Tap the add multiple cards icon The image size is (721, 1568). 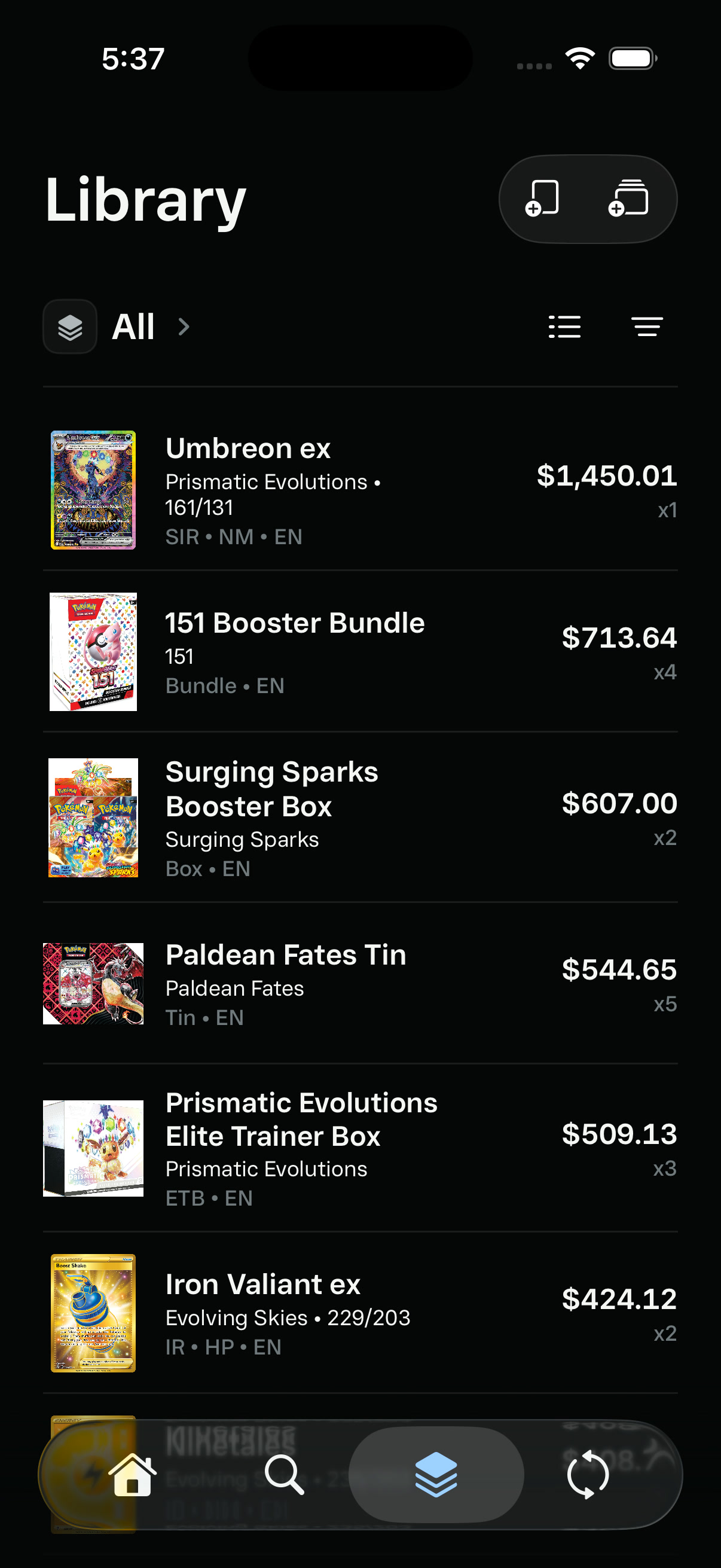pyautogui.click(x=628, y=199)
